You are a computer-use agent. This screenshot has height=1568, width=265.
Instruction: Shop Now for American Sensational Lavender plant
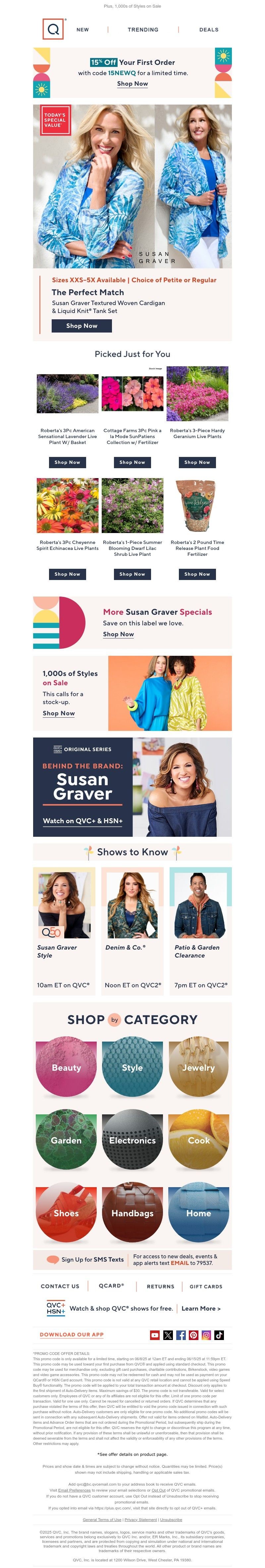tap(67, 462)
